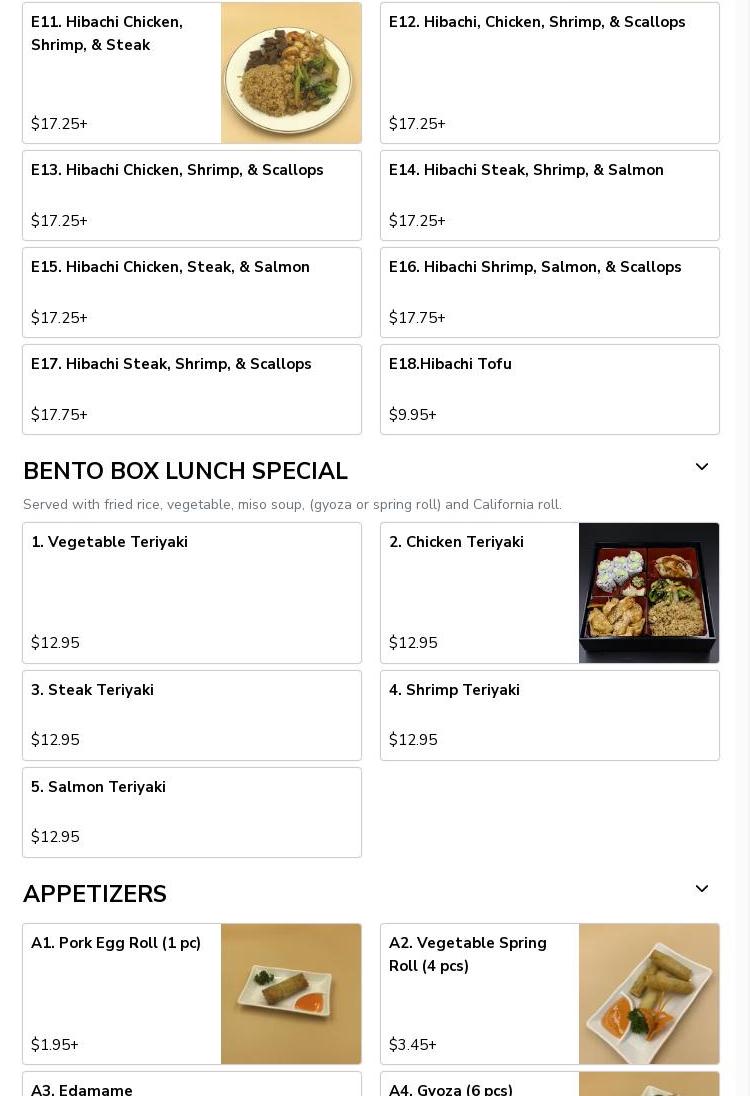Pick the E18.Hibachi Tofu item

(549, 389)
